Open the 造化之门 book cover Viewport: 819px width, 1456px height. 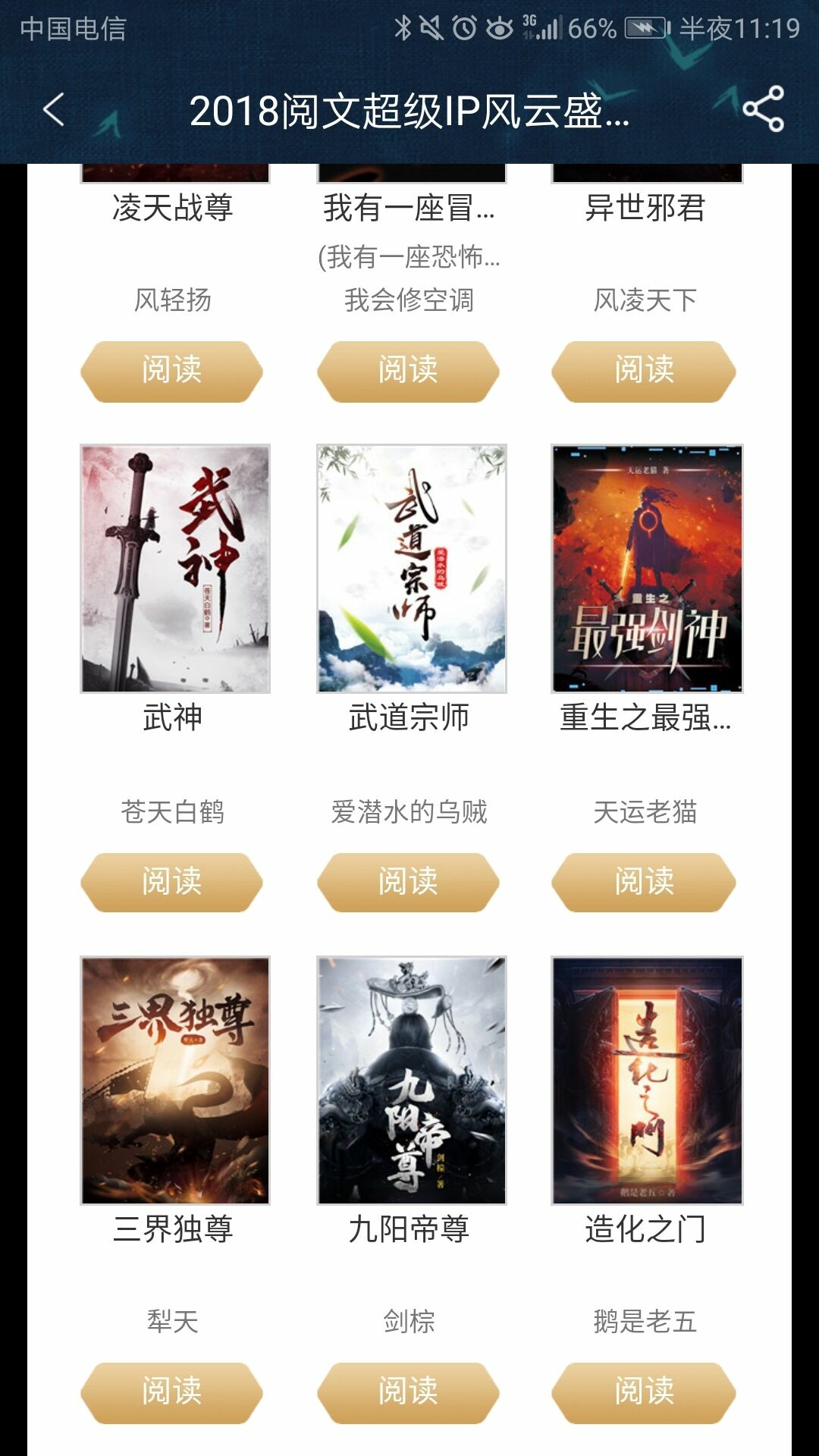point(647,1080)
